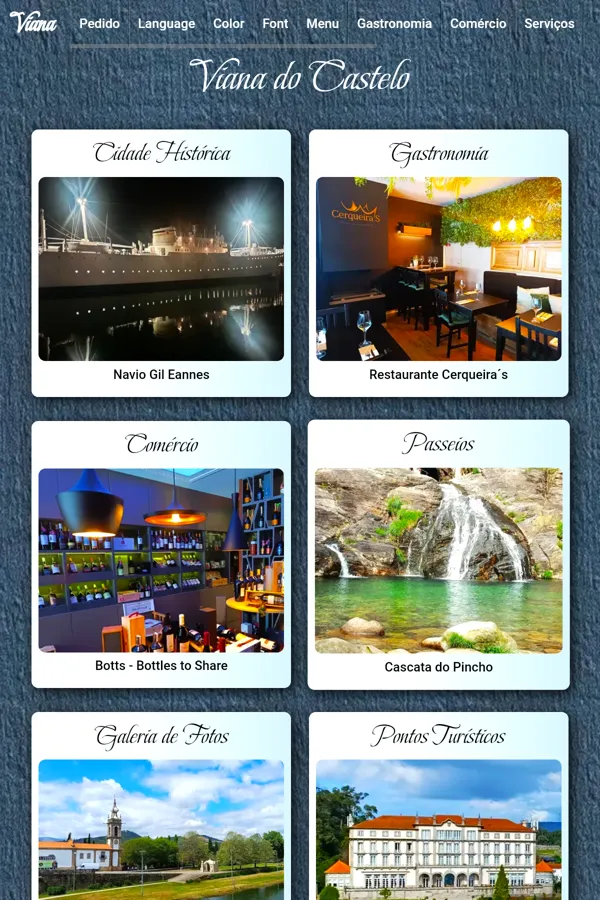Tap the Viana logo home link
This screenshot has height=900, width=600.
33,22
